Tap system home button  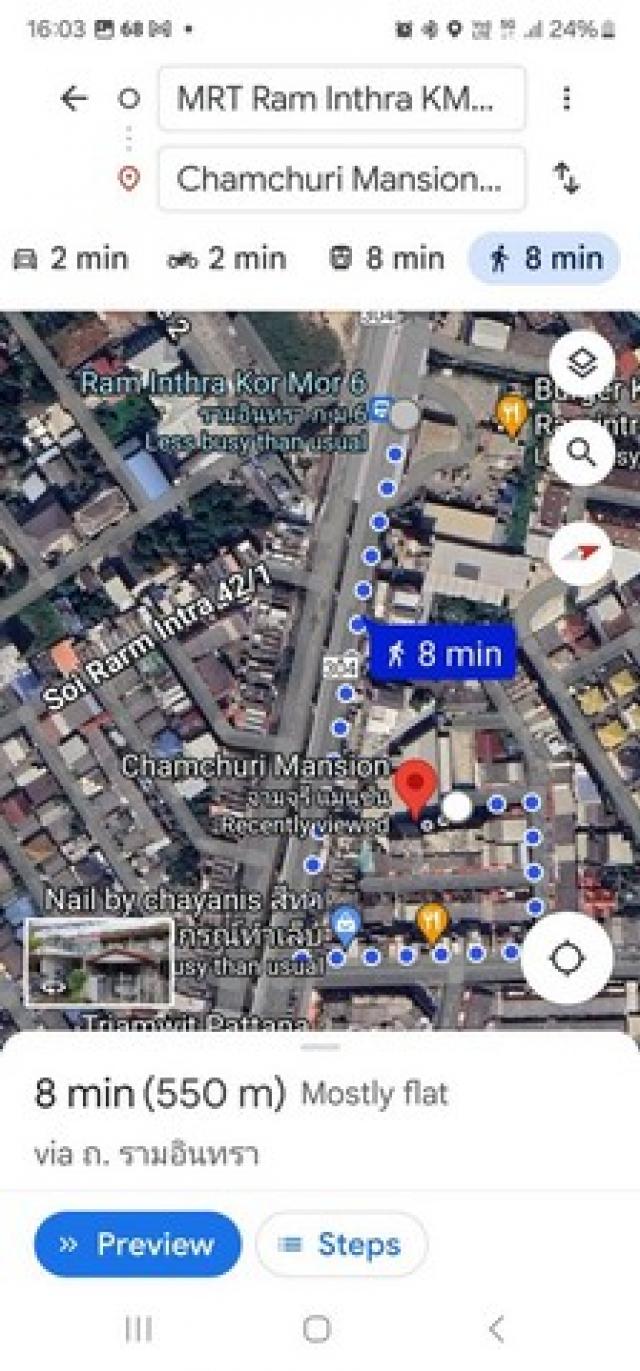pyautogui.click(x=317, y=1328)
